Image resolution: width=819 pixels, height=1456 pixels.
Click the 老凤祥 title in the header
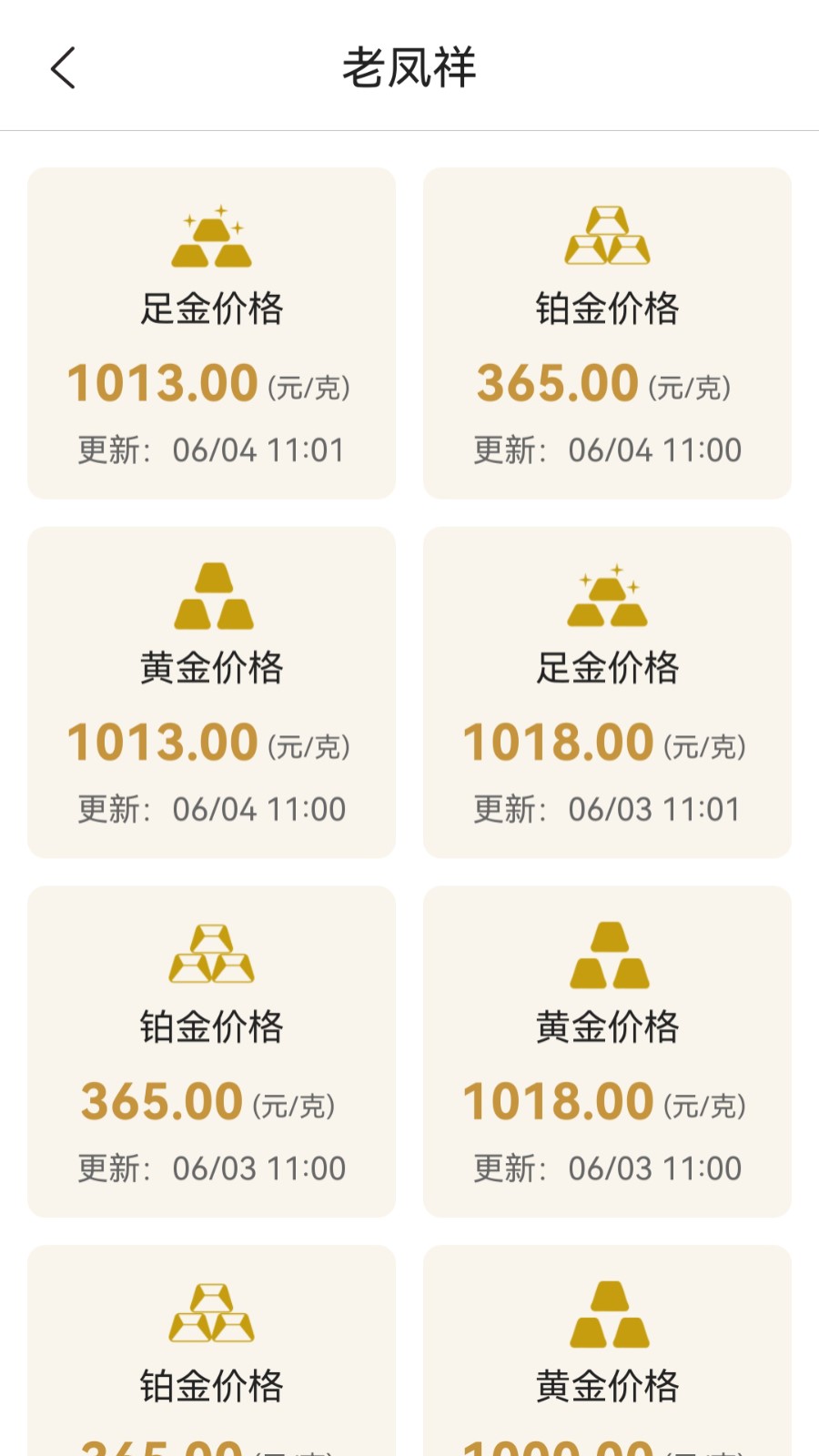click(409, 67)
